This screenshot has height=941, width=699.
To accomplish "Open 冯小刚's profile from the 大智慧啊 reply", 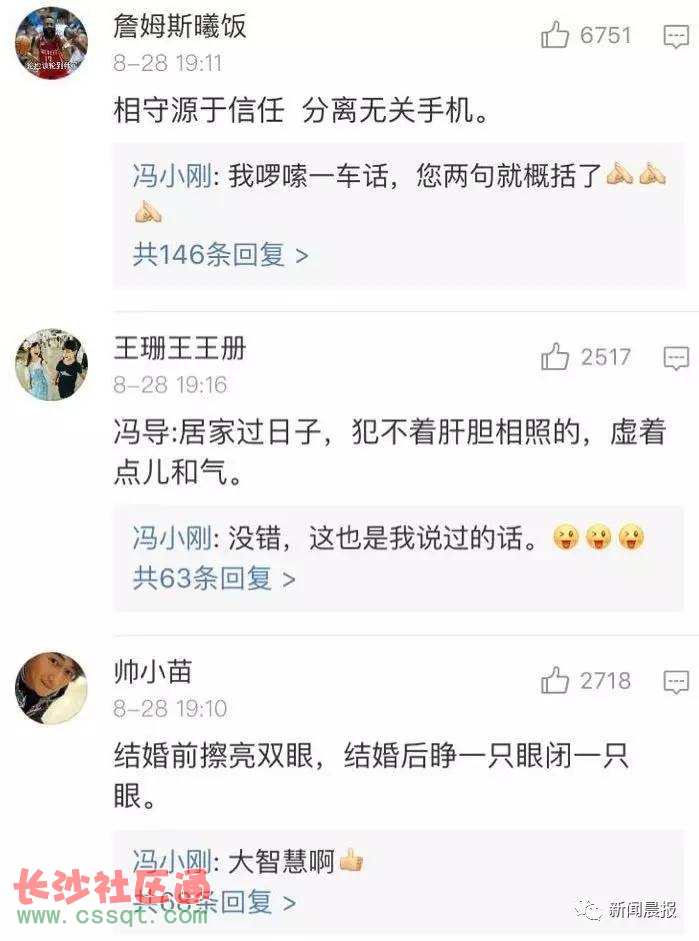I will (172, 862).
